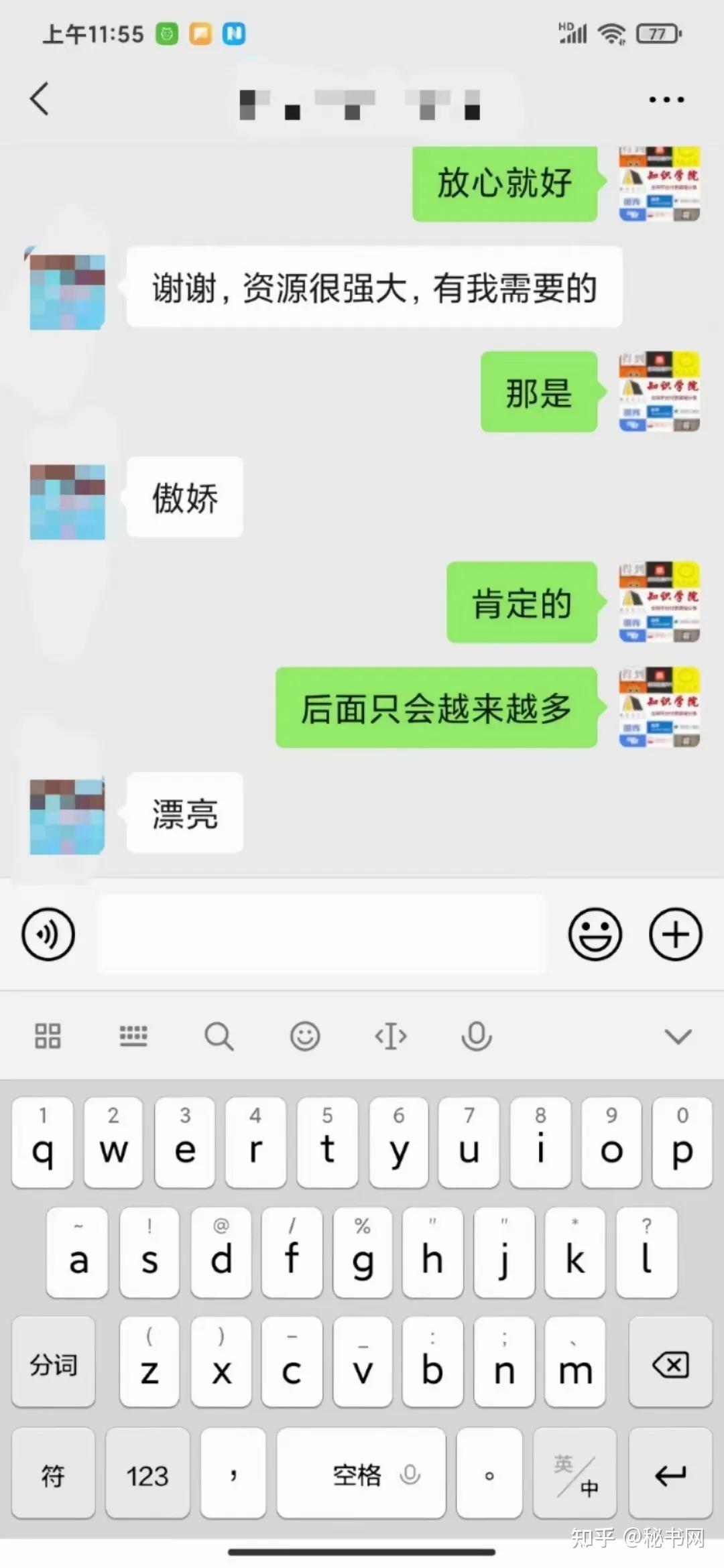Open chat options via three-dot menu
Screen dimensions: 724x1568
(664, 99)
